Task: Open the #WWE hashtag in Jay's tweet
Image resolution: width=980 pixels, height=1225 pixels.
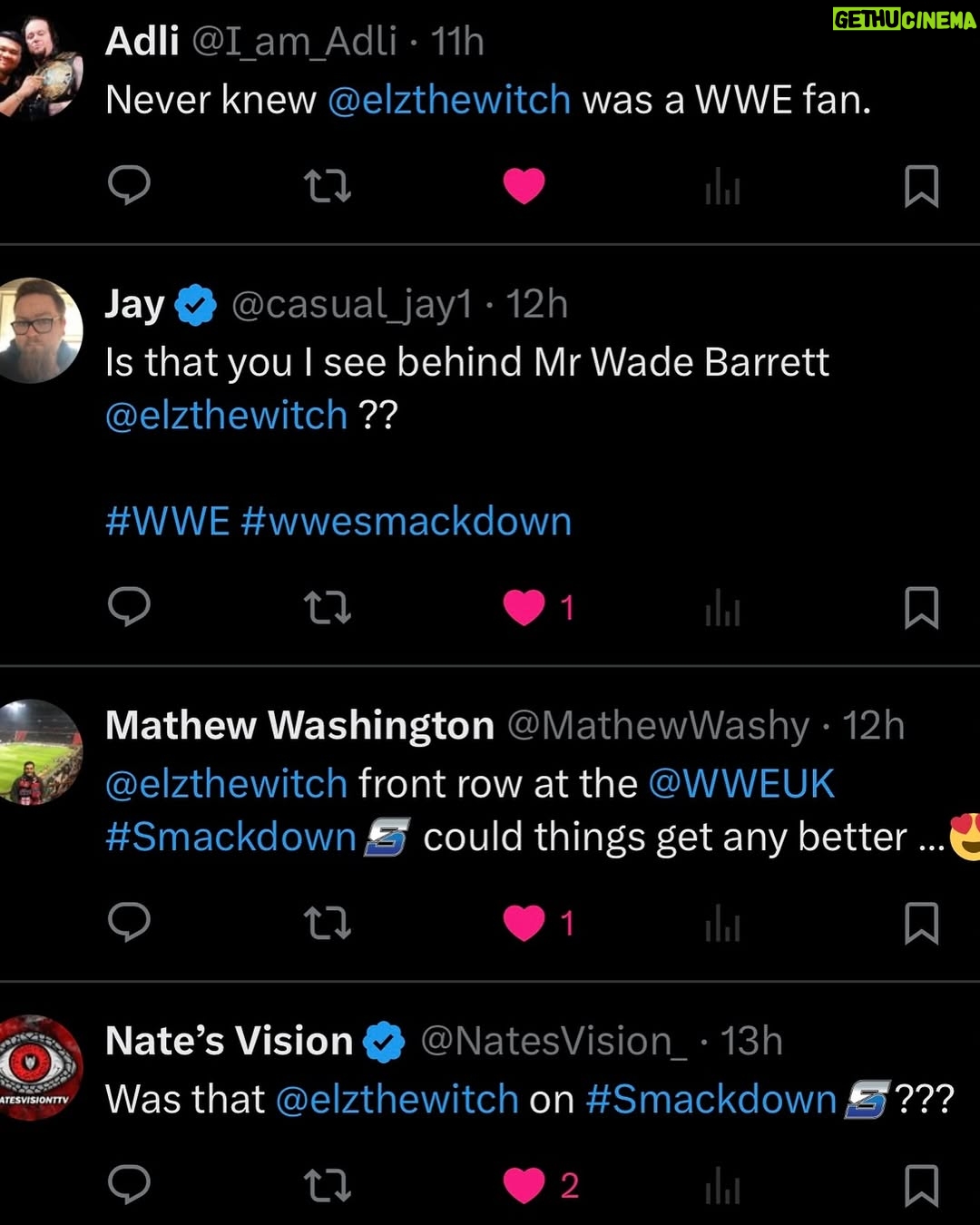Action: coord(167,522)
